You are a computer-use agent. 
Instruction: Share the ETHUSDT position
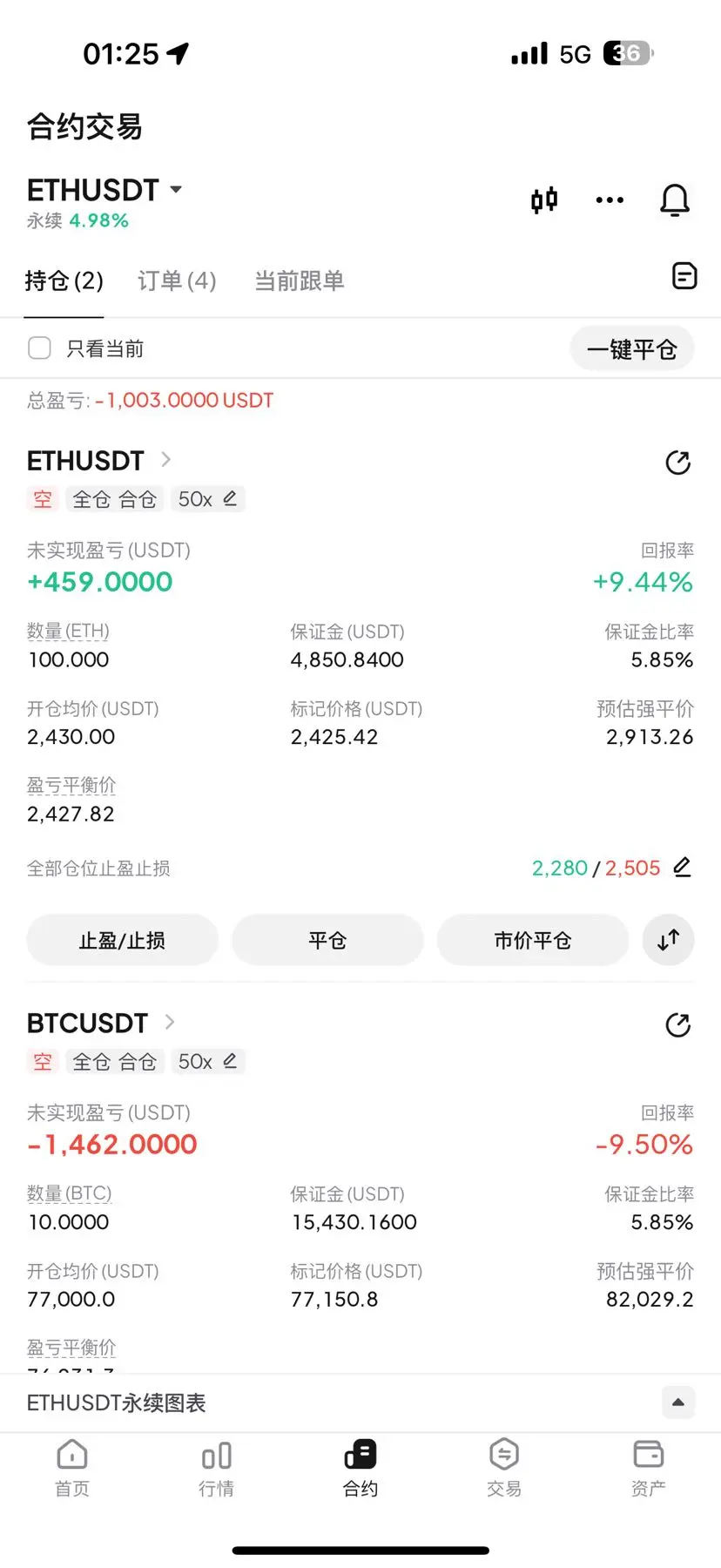click(x=677, y=463)
